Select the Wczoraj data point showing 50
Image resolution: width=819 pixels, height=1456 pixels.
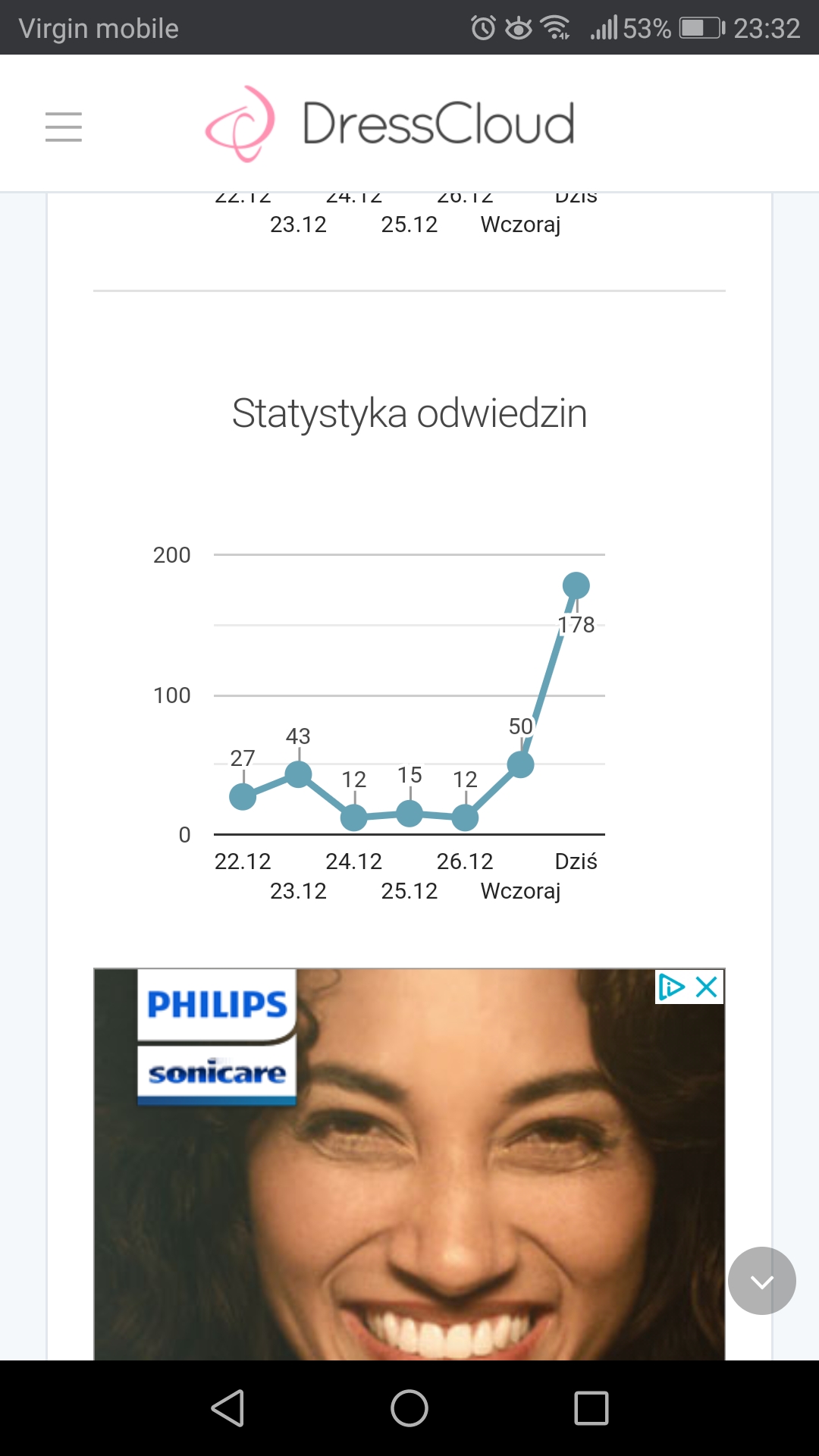[x=520, y=764]
